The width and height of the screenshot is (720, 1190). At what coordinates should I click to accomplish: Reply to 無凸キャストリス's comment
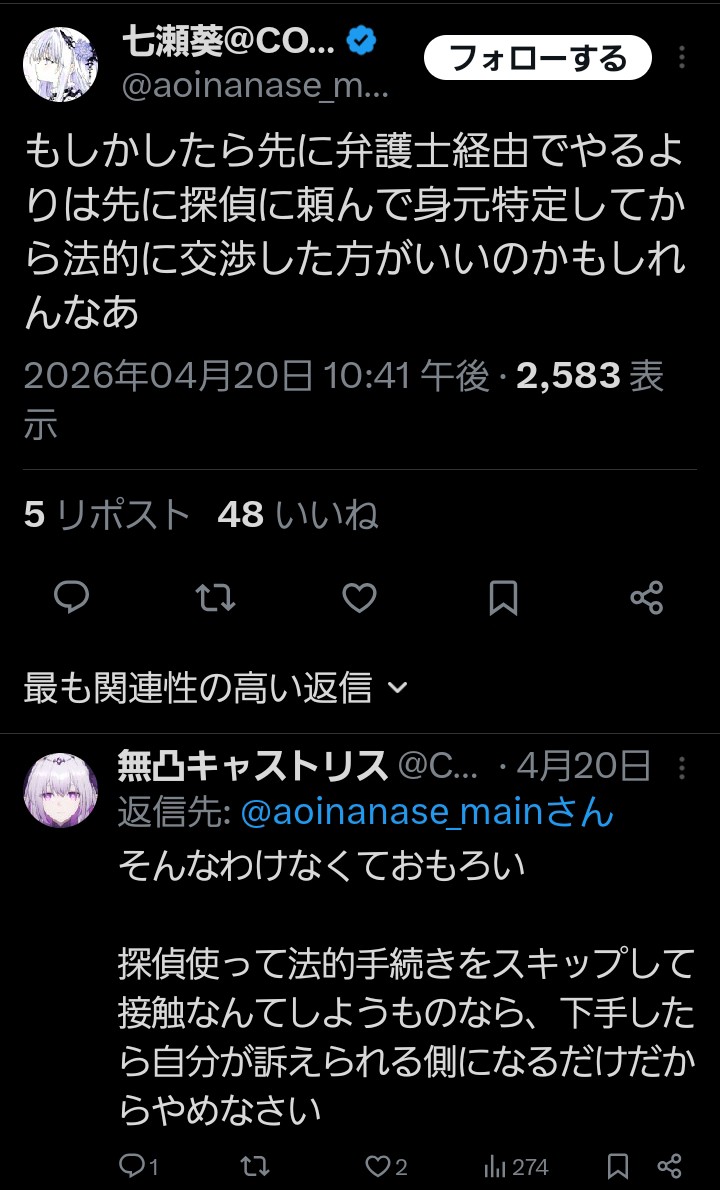coord(138,1166)
